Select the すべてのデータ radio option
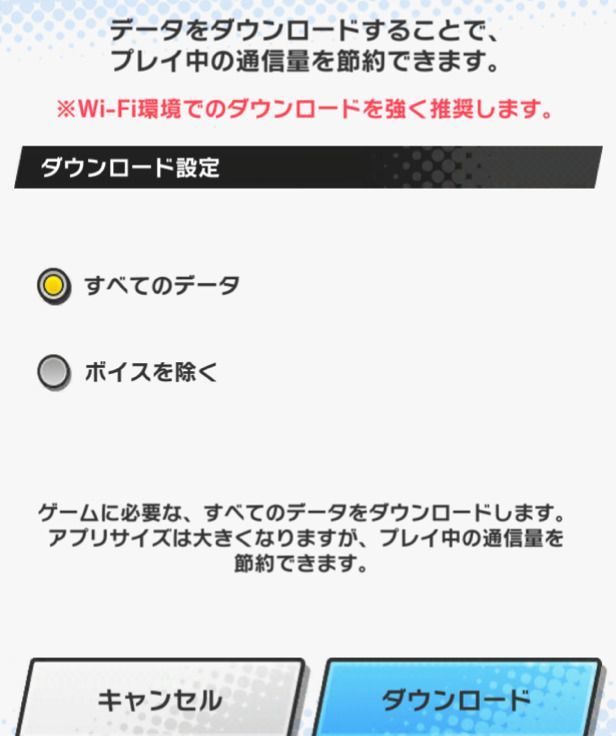616x736 pixels. (54, 287)
